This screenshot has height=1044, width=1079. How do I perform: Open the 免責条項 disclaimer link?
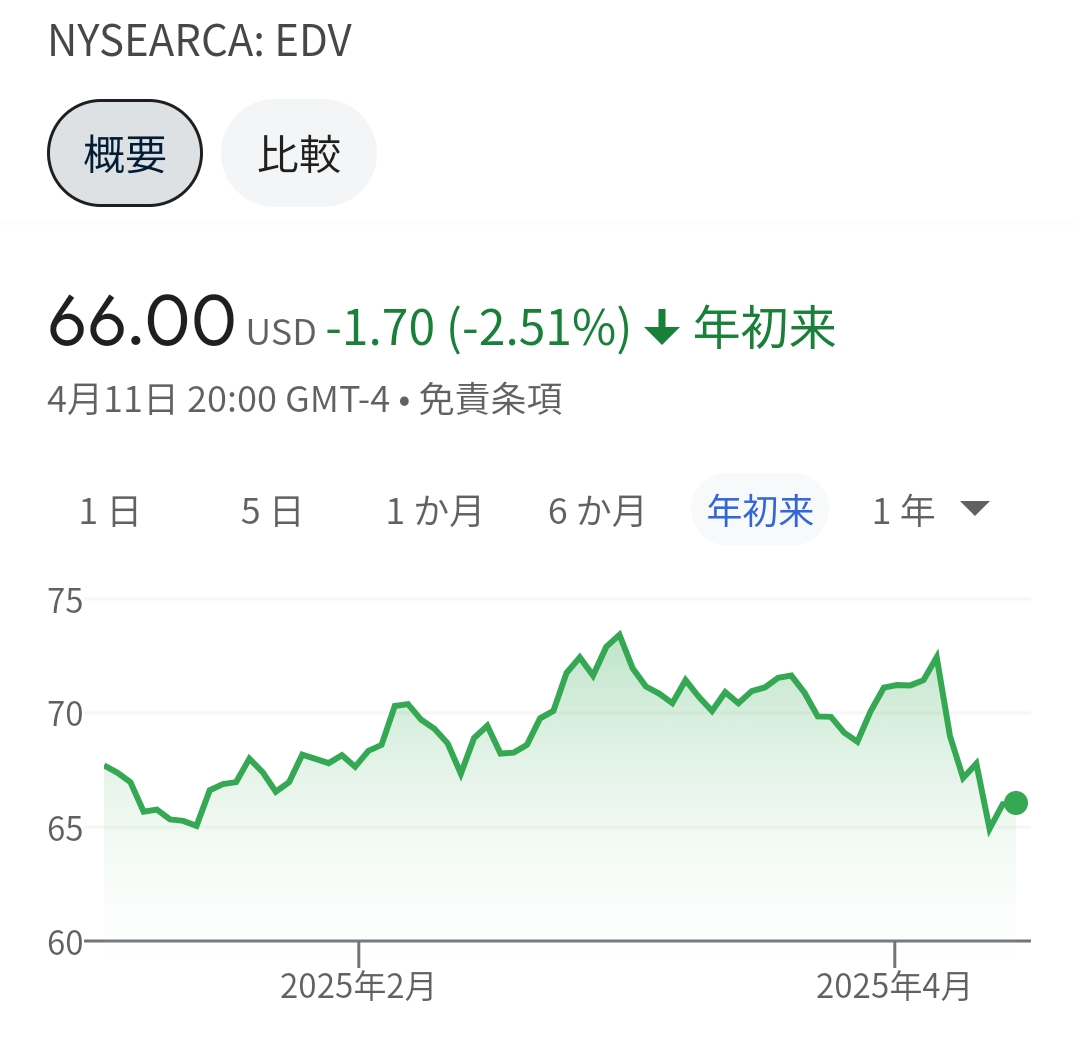pos(490,400)
